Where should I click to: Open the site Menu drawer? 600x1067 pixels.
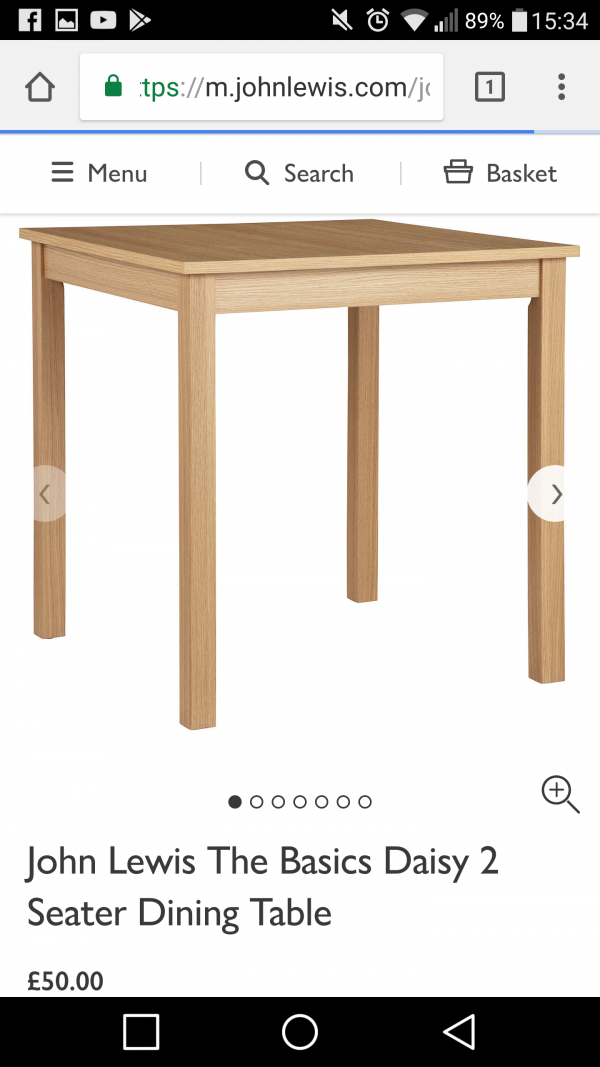pyautogui.click(x=100, y=173)
